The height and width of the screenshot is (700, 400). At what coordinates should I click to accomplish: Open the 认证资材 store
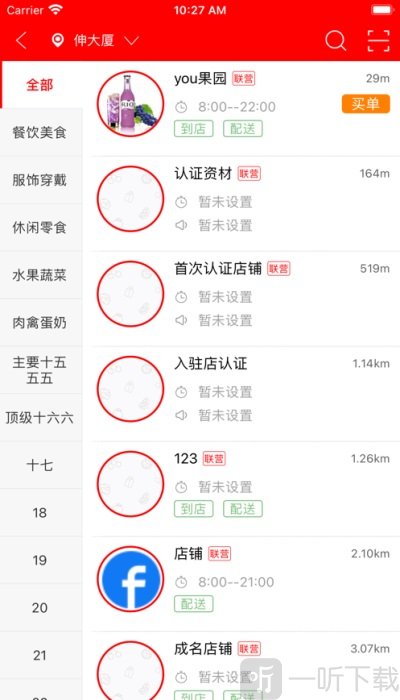[246, 204]
